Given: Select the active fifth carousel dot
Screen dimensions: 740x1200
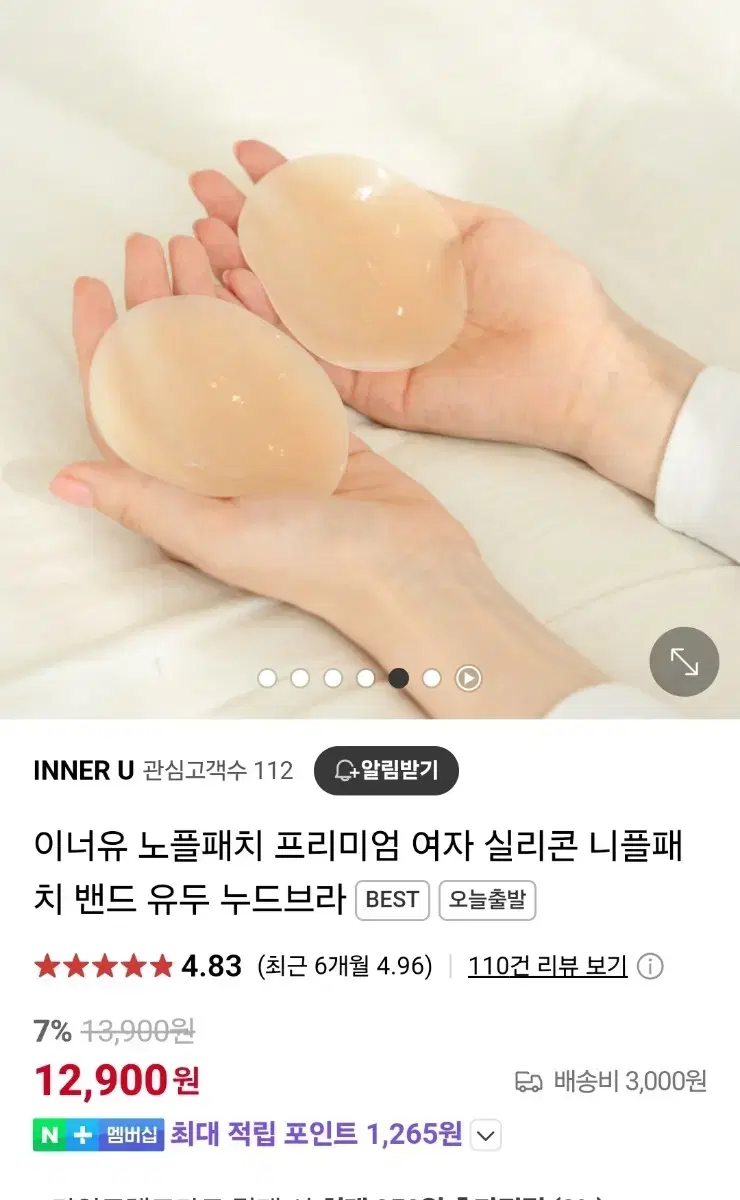Looking at the screenshot, I should (x=398, y=679).
